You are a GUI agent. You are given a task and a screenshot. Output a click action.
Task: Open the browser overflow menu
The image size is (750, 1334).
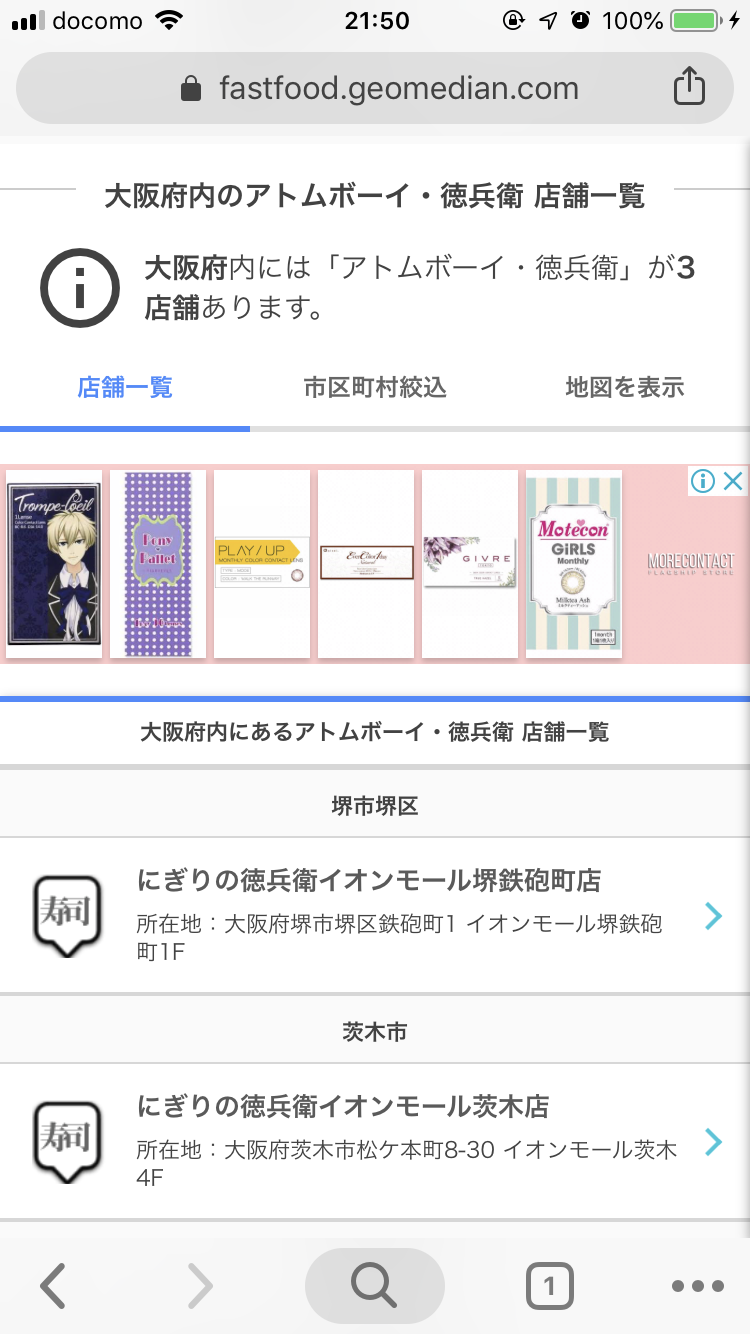pos(697,1286)
